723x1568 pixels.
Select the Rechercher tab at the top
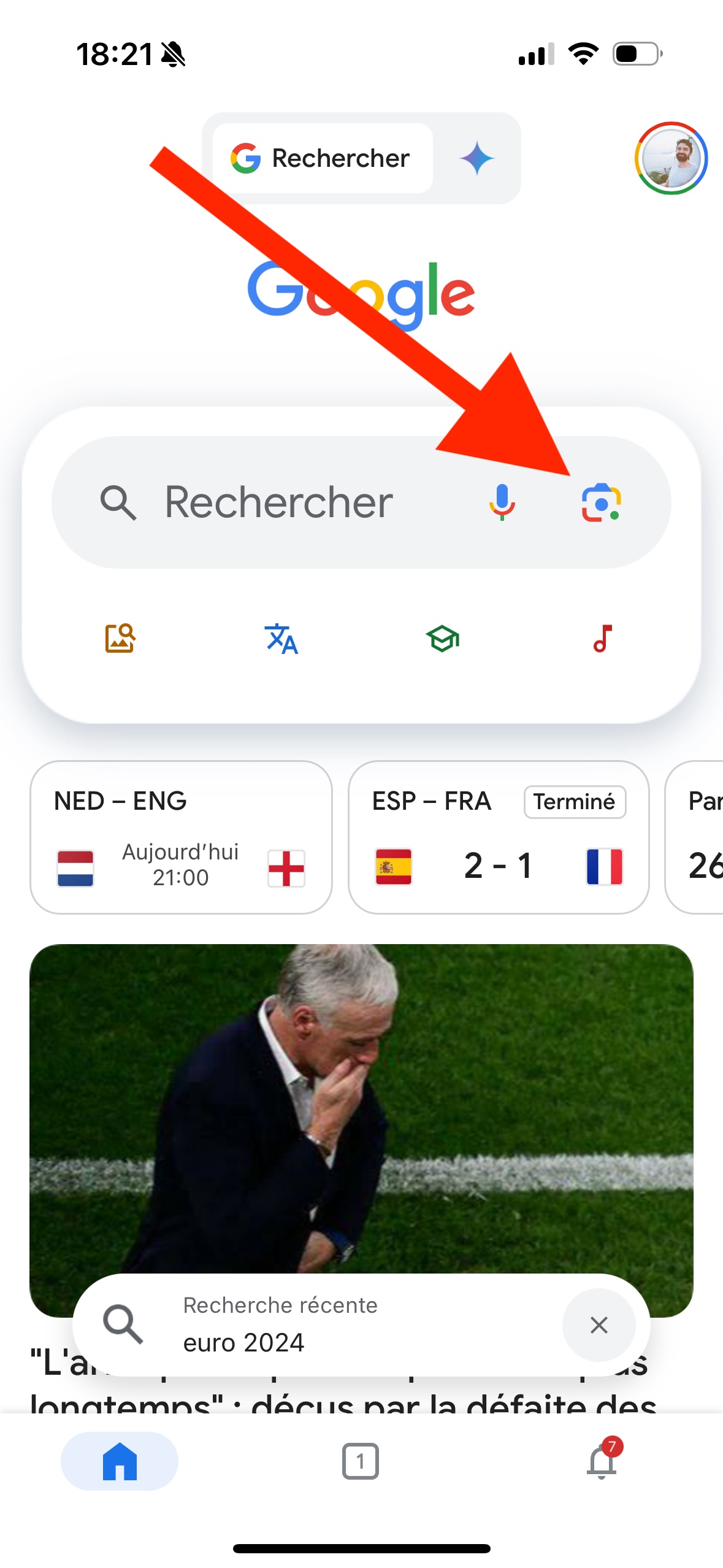[323, 158]
